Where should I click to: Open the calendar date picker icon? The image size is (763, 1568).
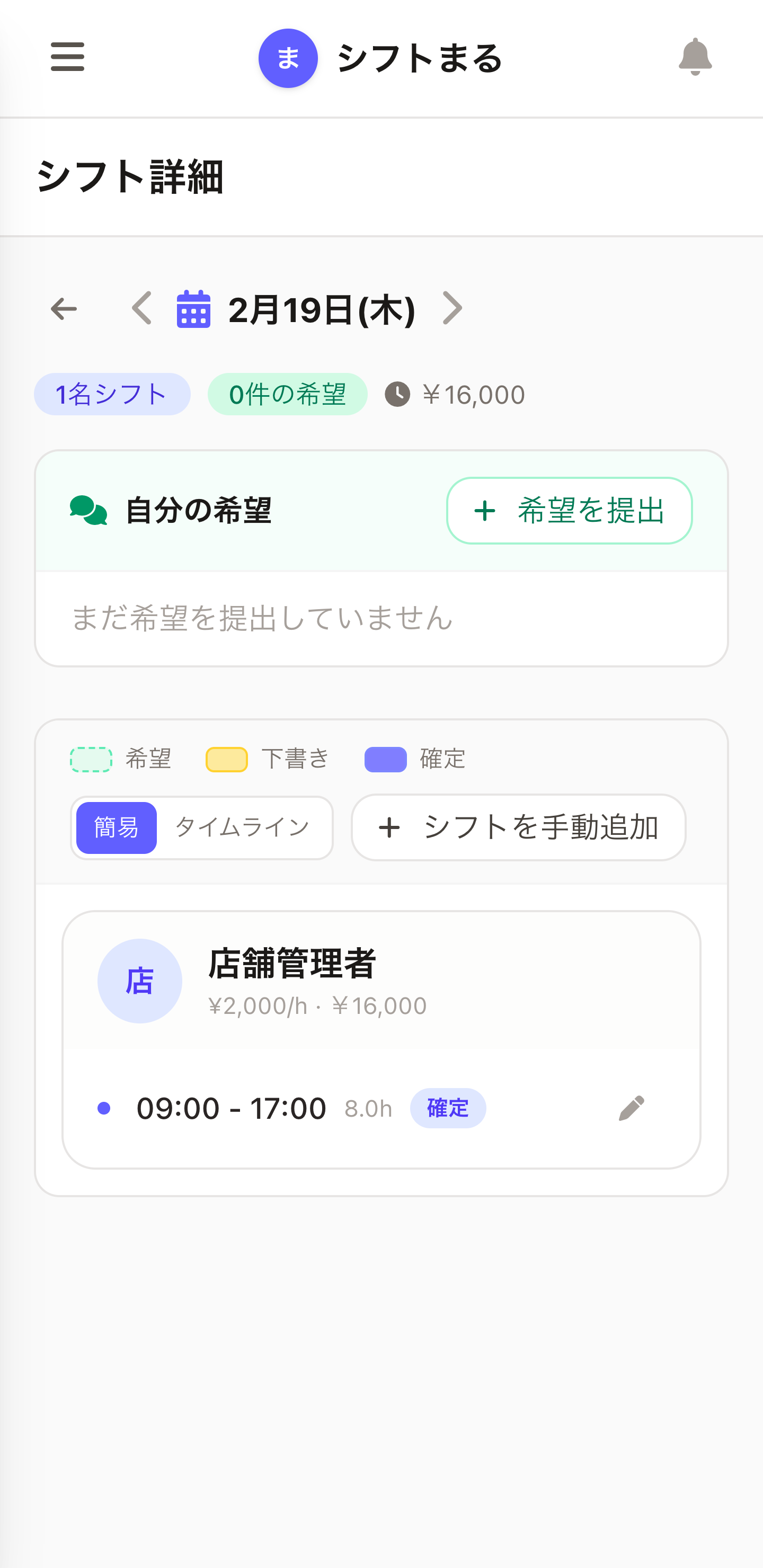(192, 309)
